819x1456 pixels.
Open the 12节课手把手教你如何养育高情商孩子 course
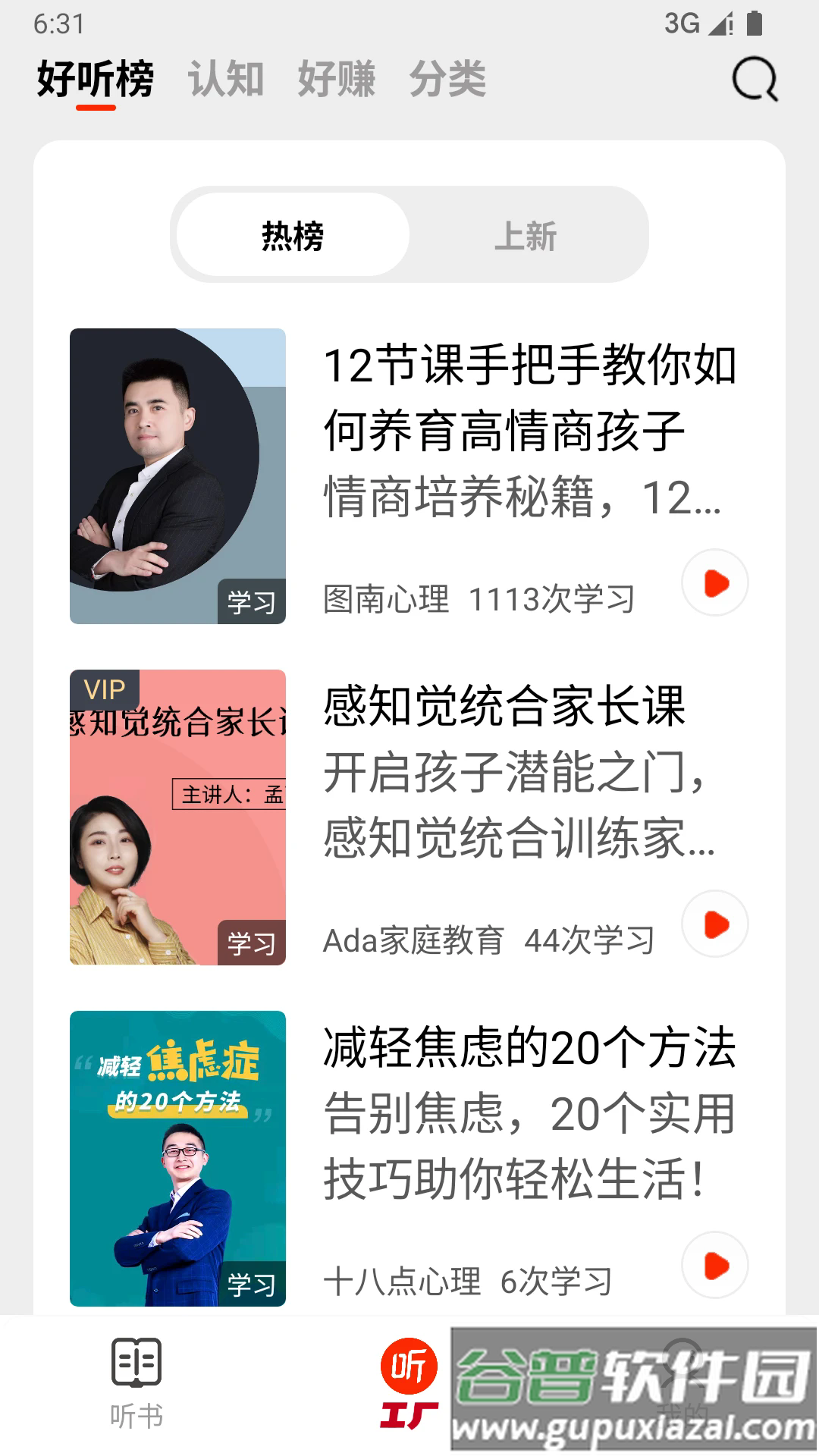(x=529, y=398)
